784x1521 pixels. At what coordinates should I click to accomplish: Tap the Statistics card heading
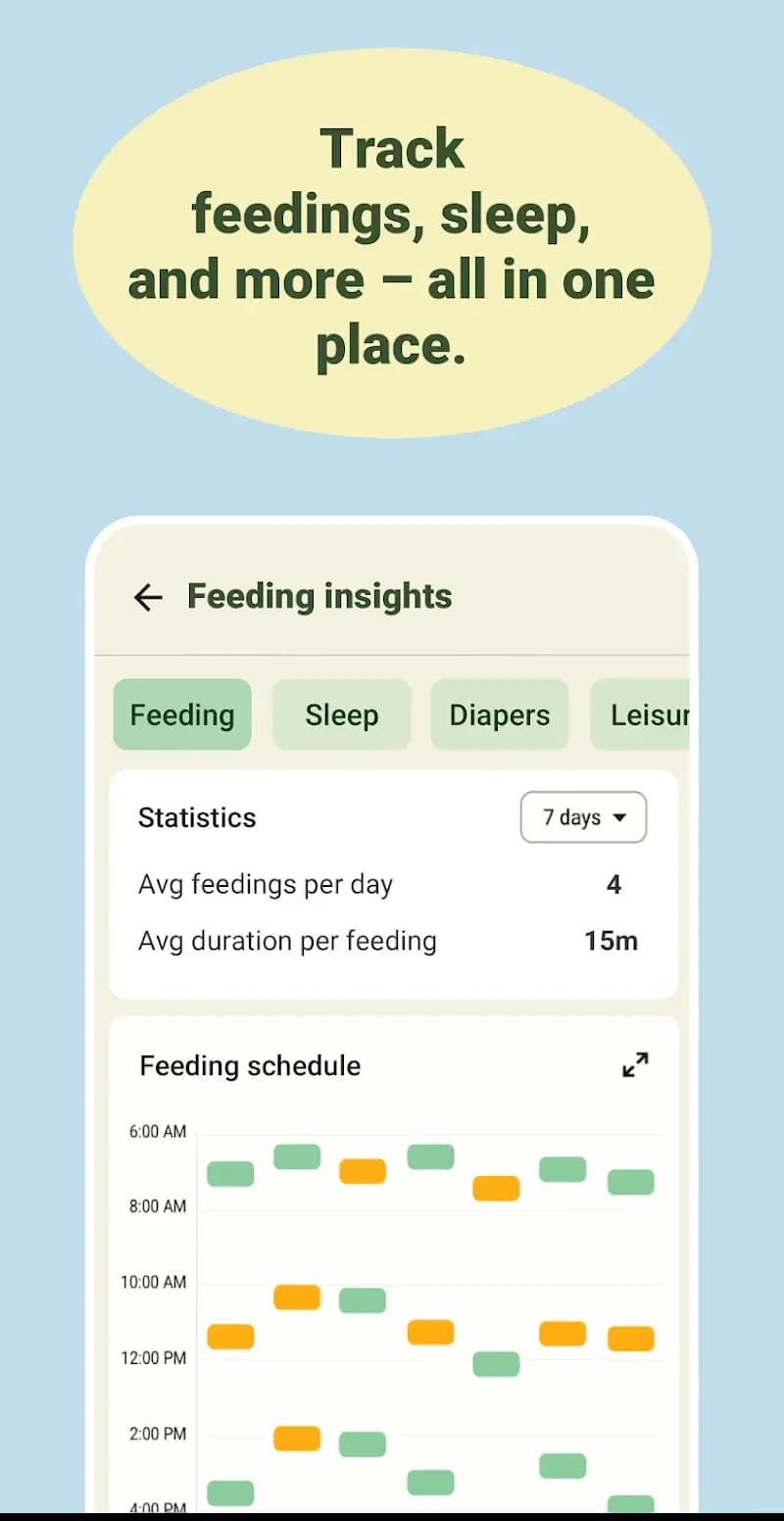tap(197, 817)
